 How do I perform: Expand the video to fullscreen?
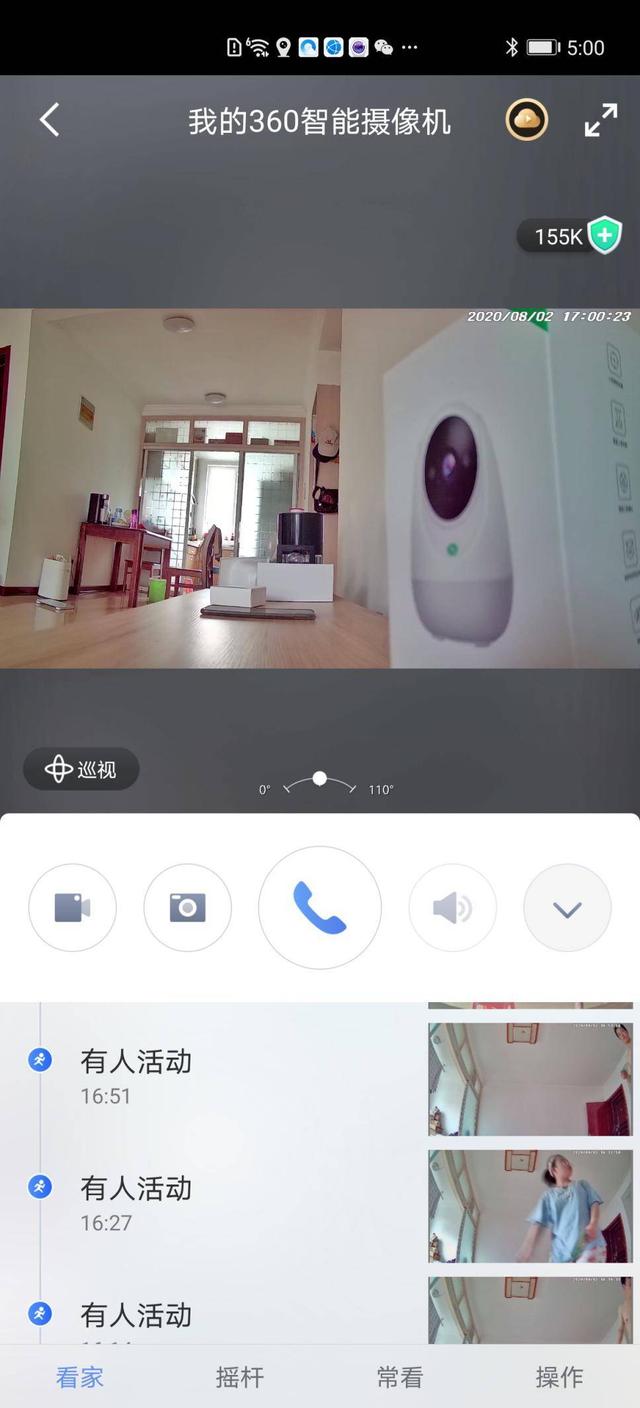pos(601,121)
